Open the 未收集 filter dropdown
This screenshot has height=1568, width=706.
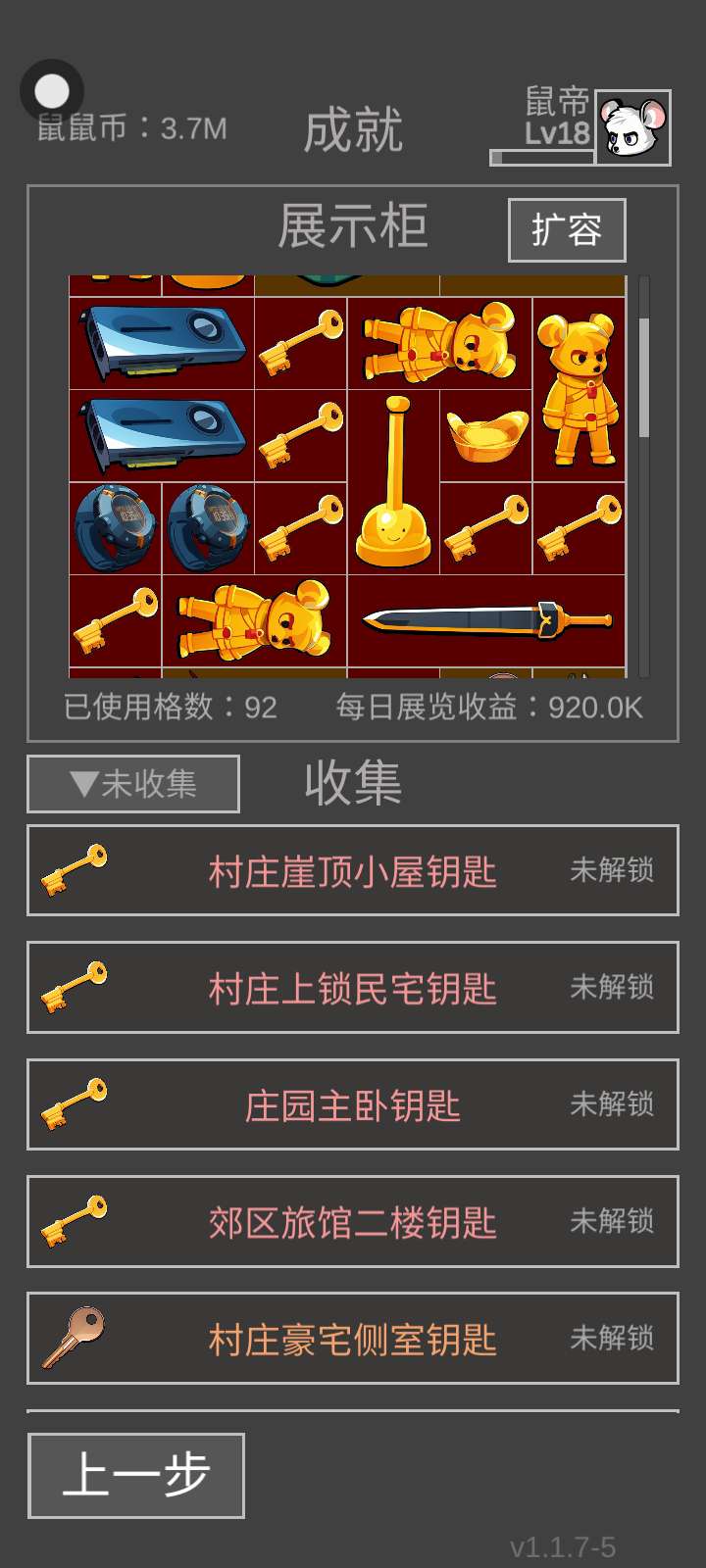133,784
